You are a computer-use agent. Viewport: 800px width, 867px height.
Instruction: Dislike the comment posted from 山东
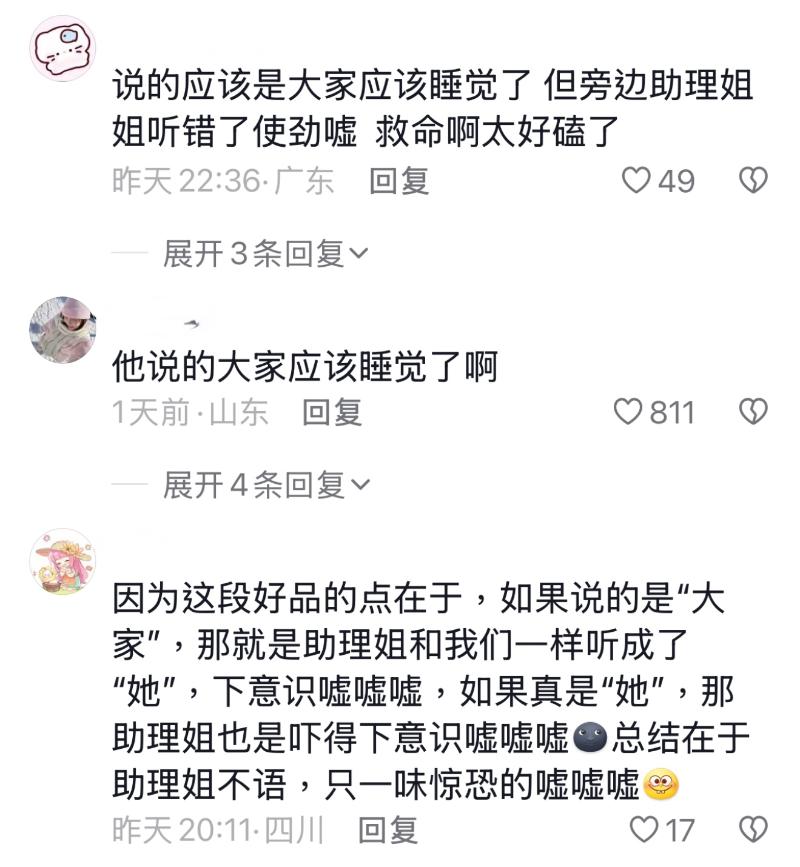(752, 412)
